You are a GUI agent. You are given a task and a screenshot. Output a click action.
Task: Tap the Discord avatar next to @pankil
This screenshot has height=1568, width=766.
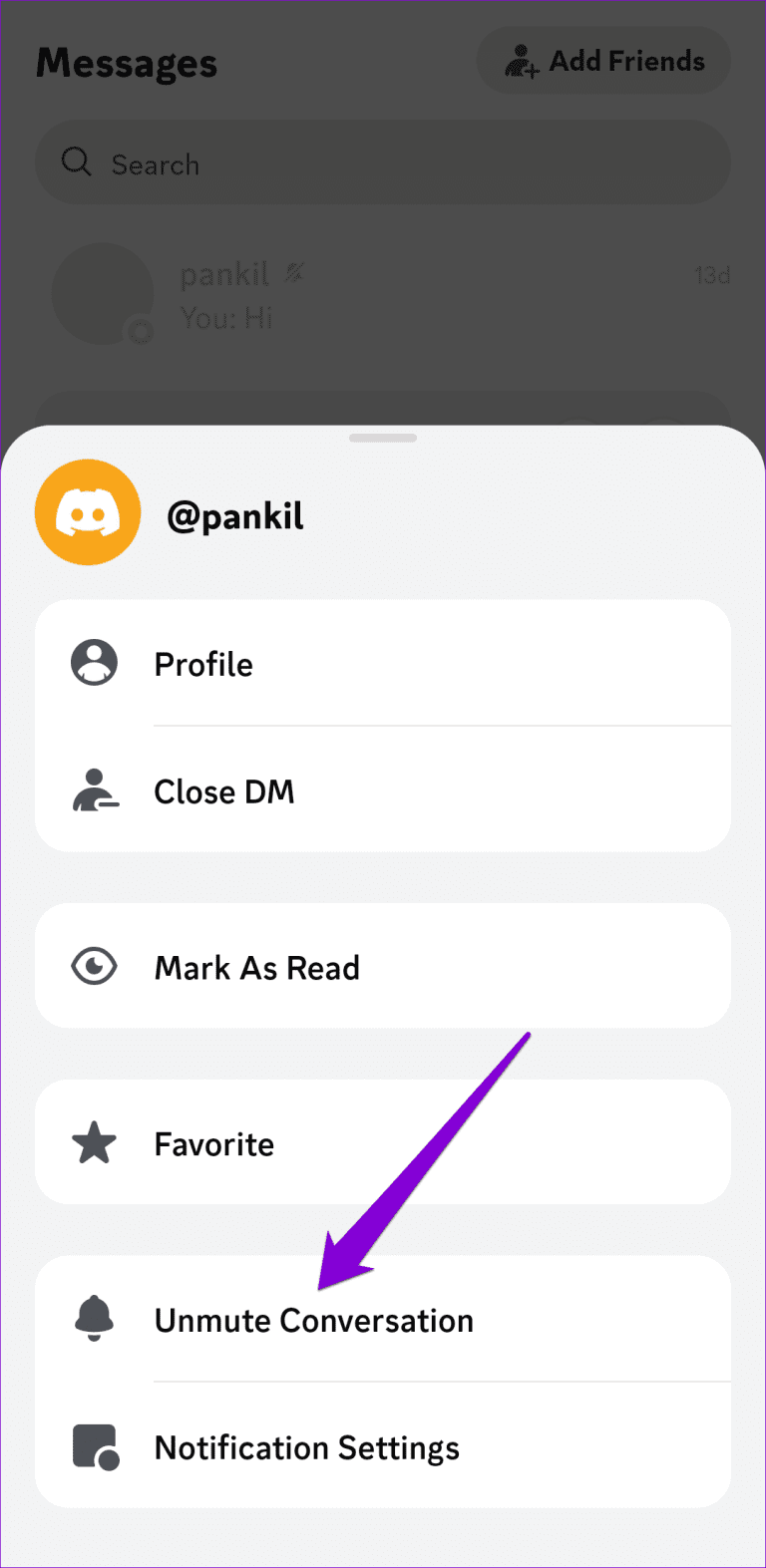pyautogui.click(x=88, y=512)
